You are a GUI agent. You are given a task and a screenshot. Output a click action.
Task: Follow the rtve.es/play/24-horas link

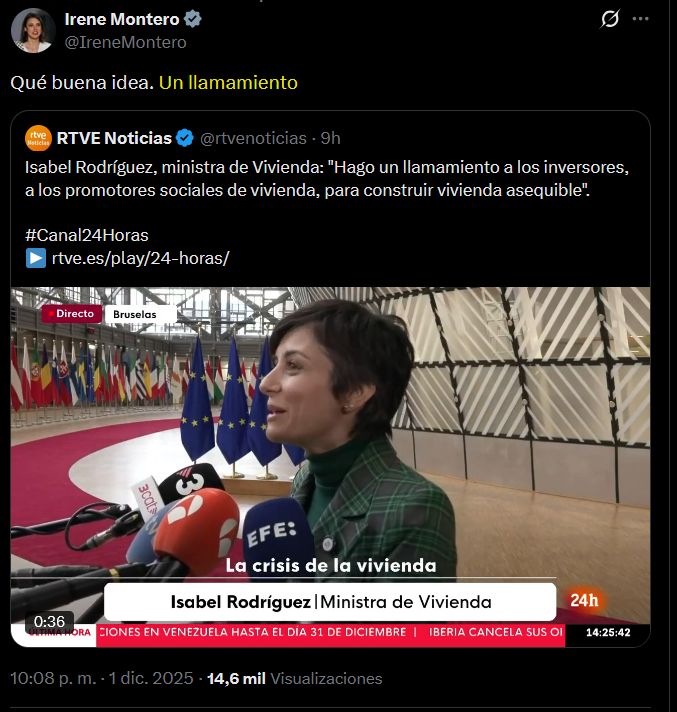(x=140, y=258)
